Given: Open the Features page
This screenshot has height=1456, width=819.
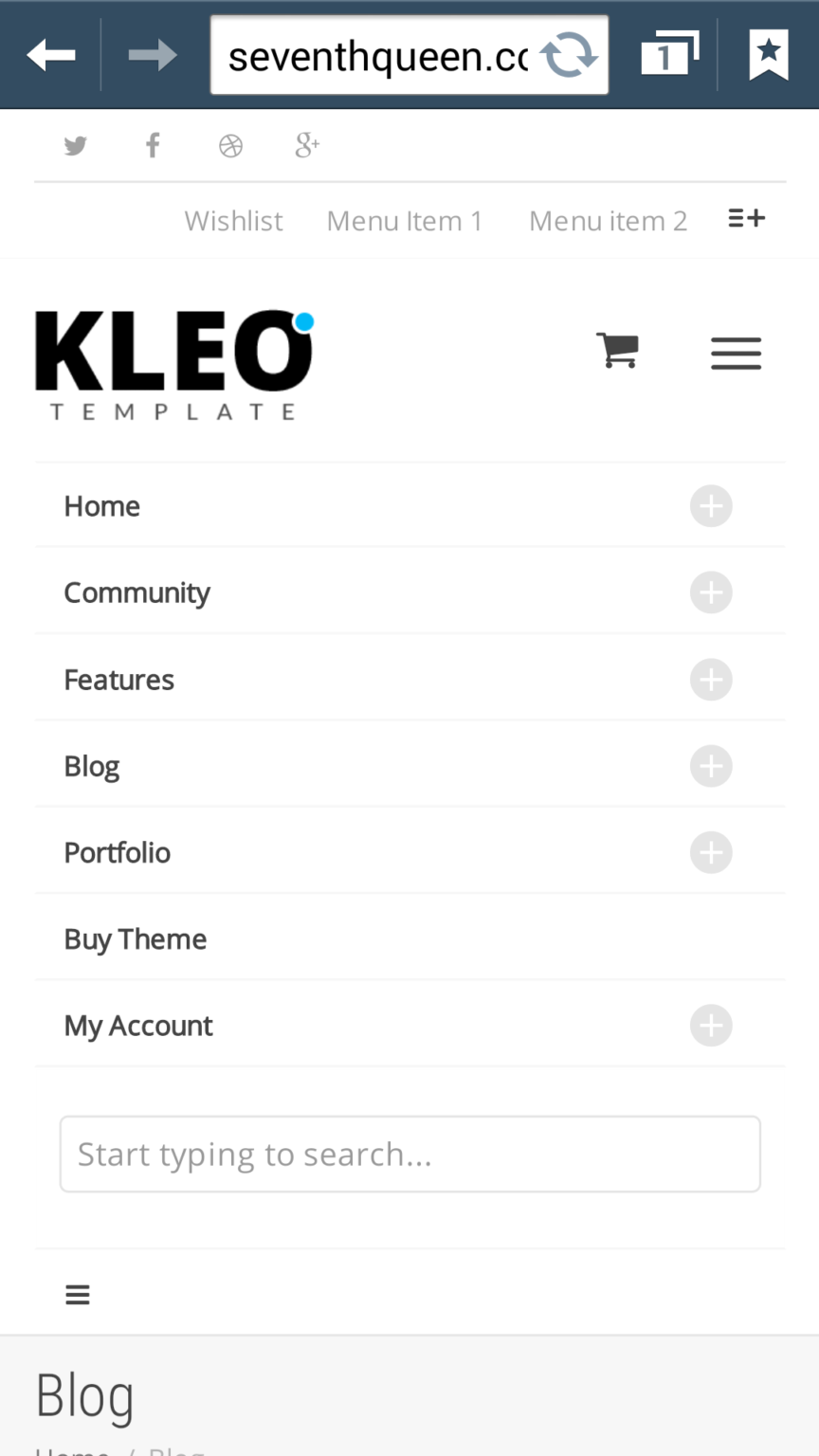Looking at the screenshot, I should [119, 680].
